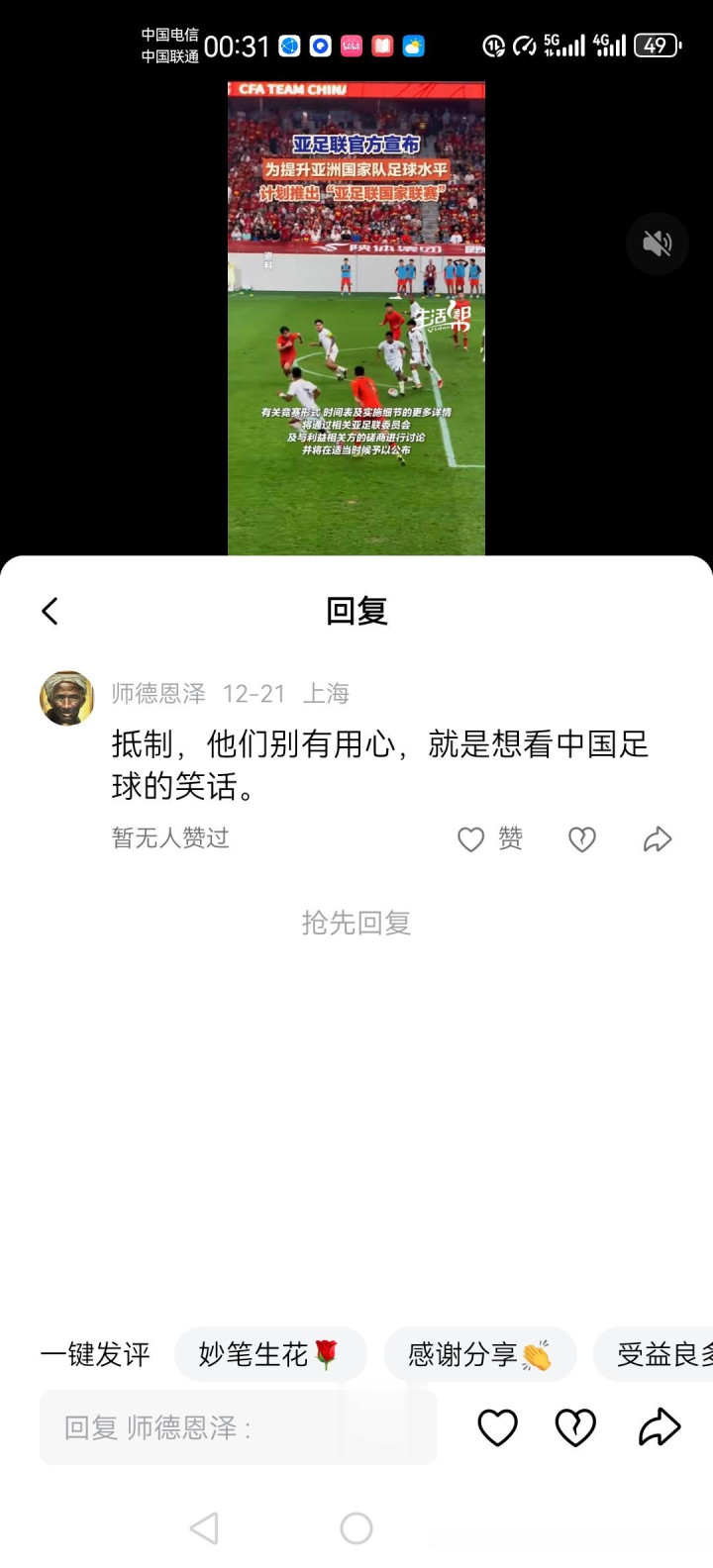
Task: Like 师德恩泽's comment with 赞
Action: [x=490, y=839]
